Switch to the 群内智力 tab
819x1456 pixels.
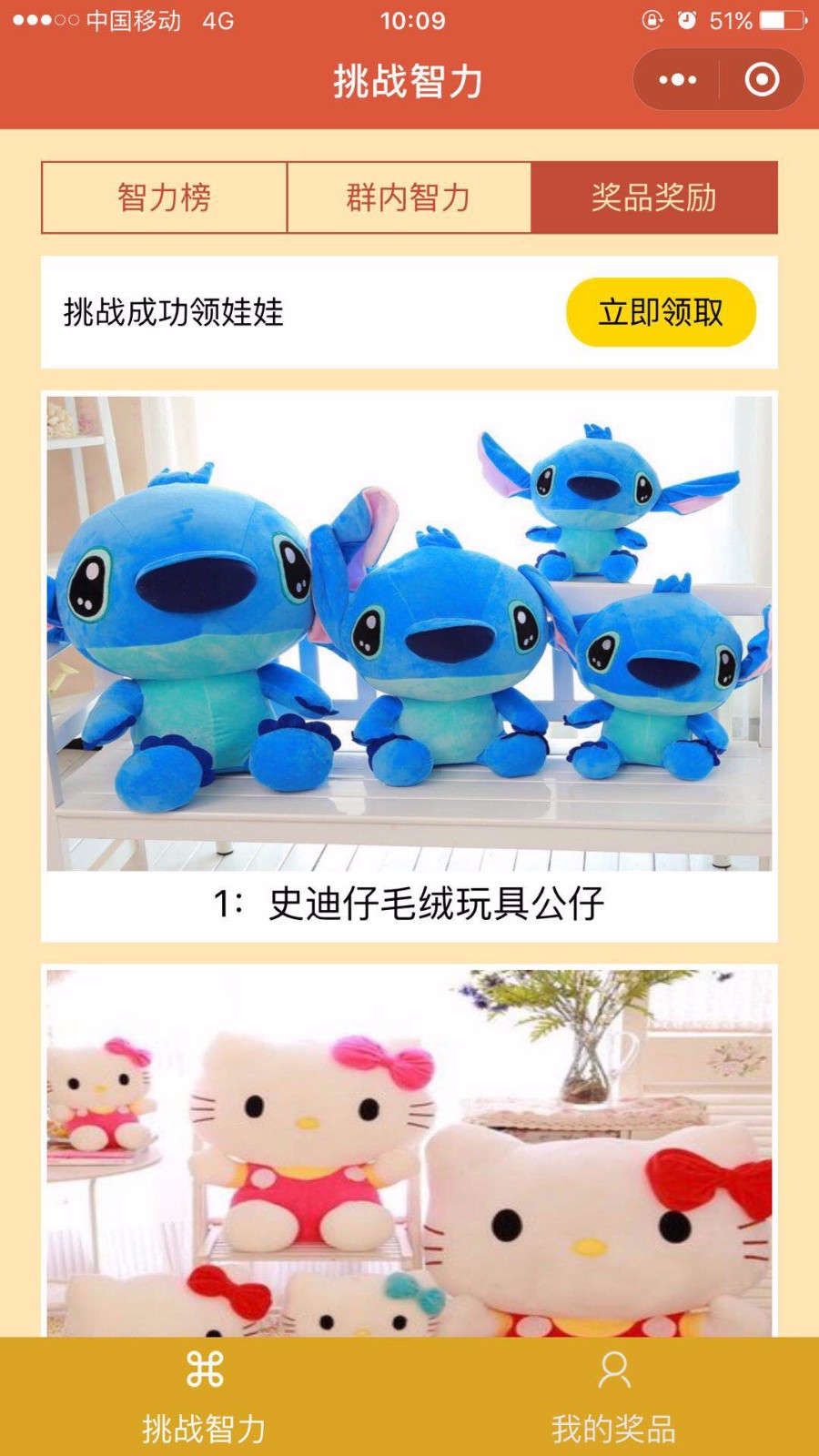(x=409, y=197)
